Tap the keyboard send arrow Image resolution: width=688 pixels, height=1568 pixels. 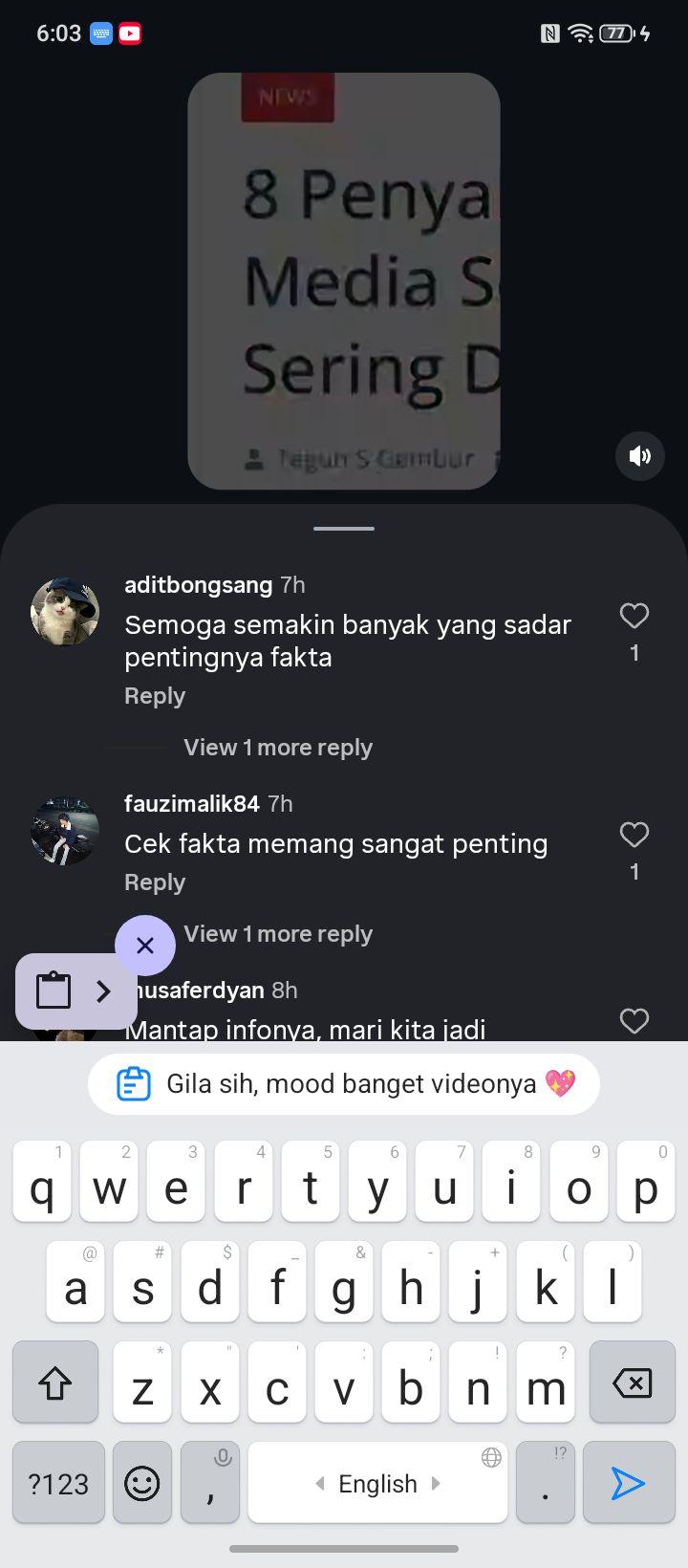[628, 1483]
